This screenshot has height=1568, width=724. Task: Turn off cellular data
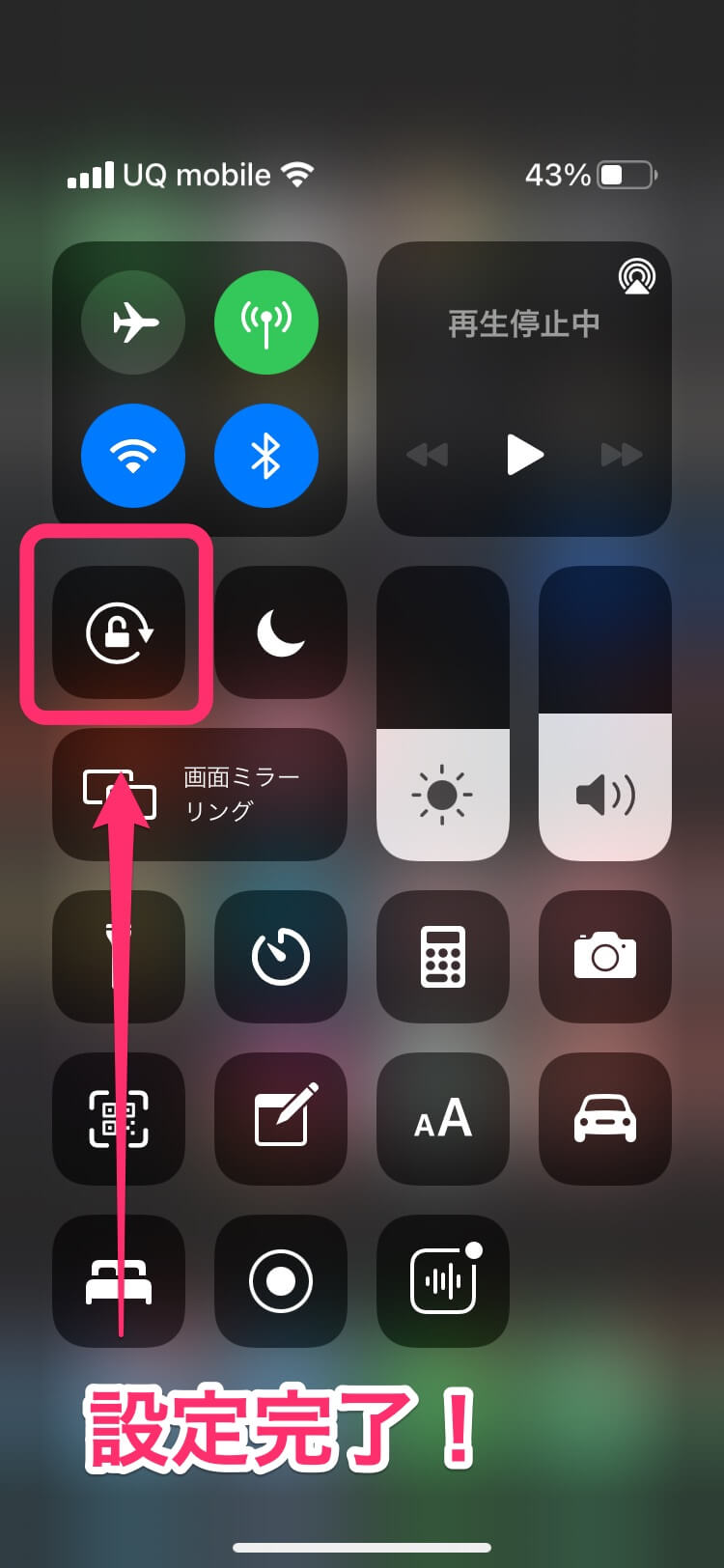point(265,322)
